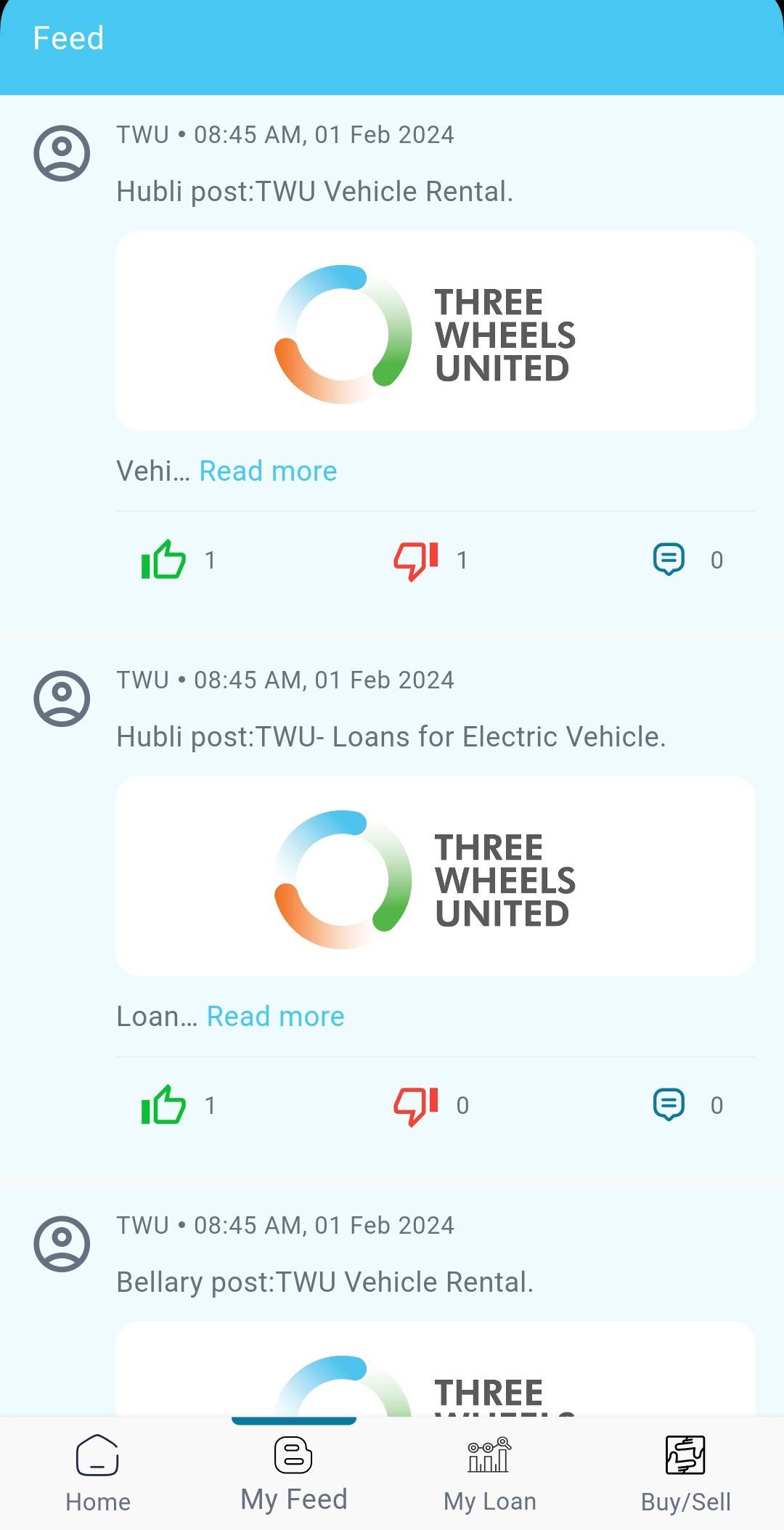Screen dimensions: 784x1530
Task: Click the TWU avatar on the Bellary post
Action: point(62,1242)
